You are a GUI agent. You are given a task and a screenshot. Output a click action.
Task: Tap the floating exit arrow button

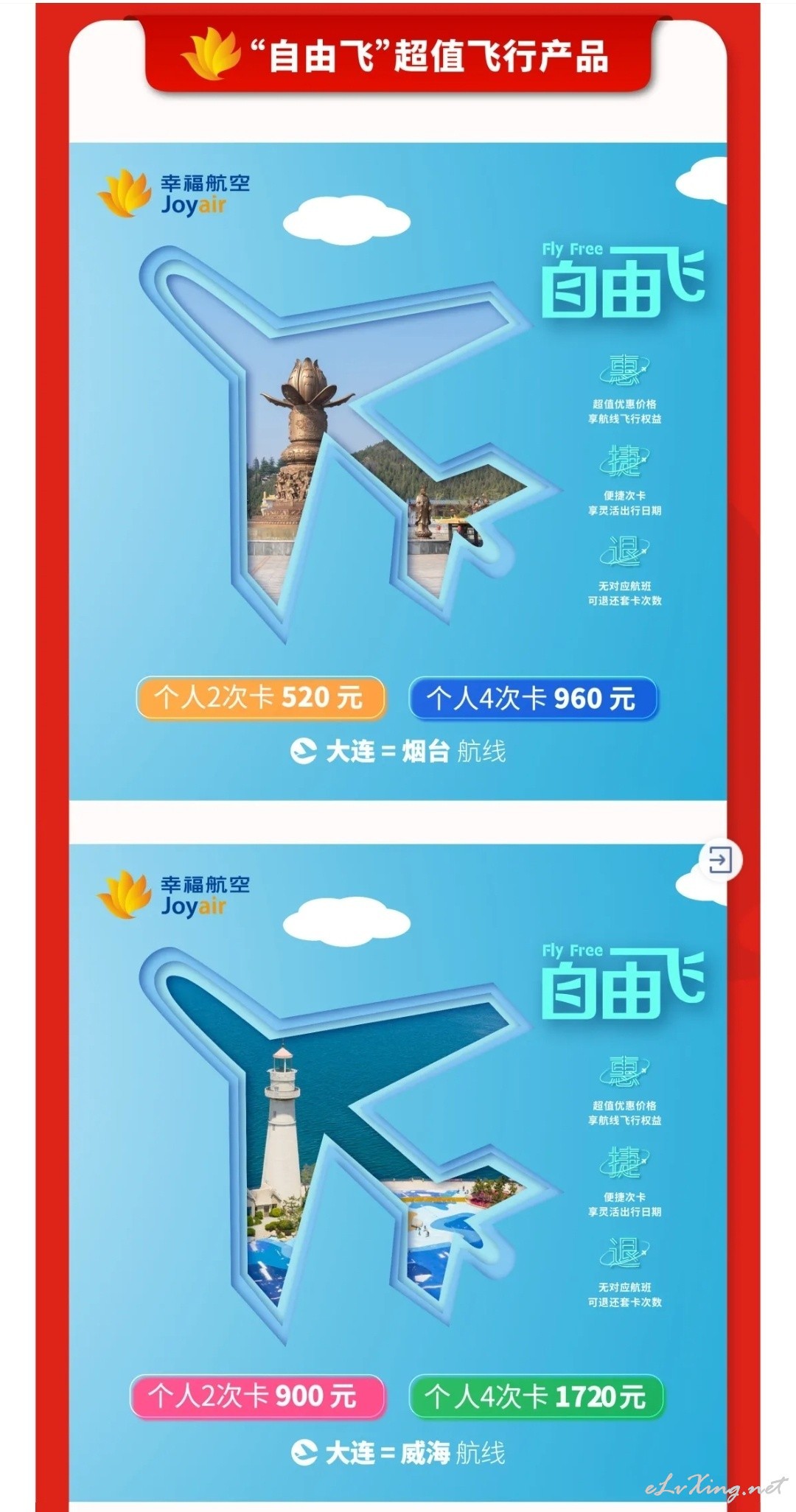click(x=720, y=860)
